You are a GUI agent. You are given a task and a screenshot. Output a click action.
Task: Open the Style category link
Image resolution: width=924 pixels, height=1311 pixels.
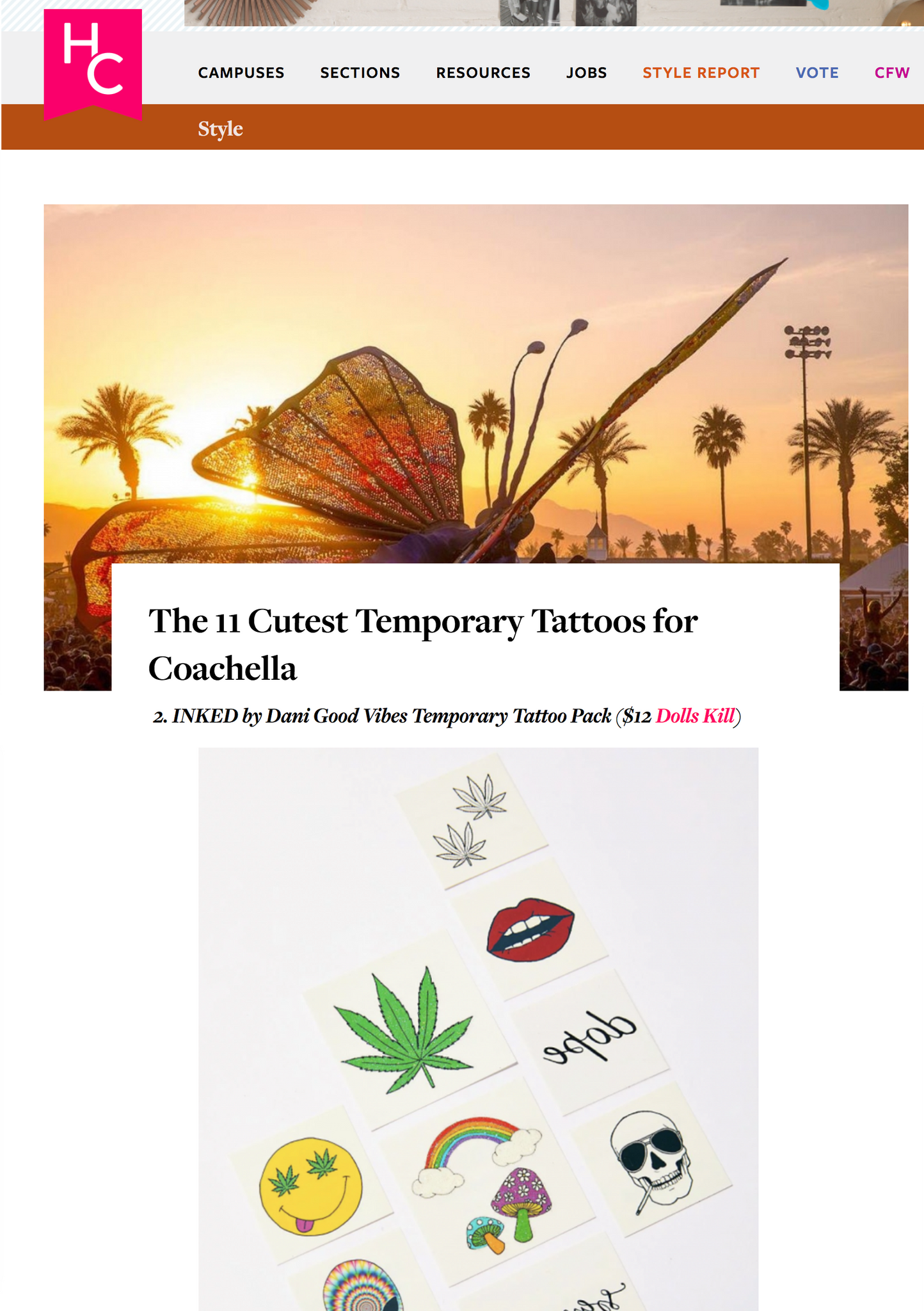[x=220, y=129]
